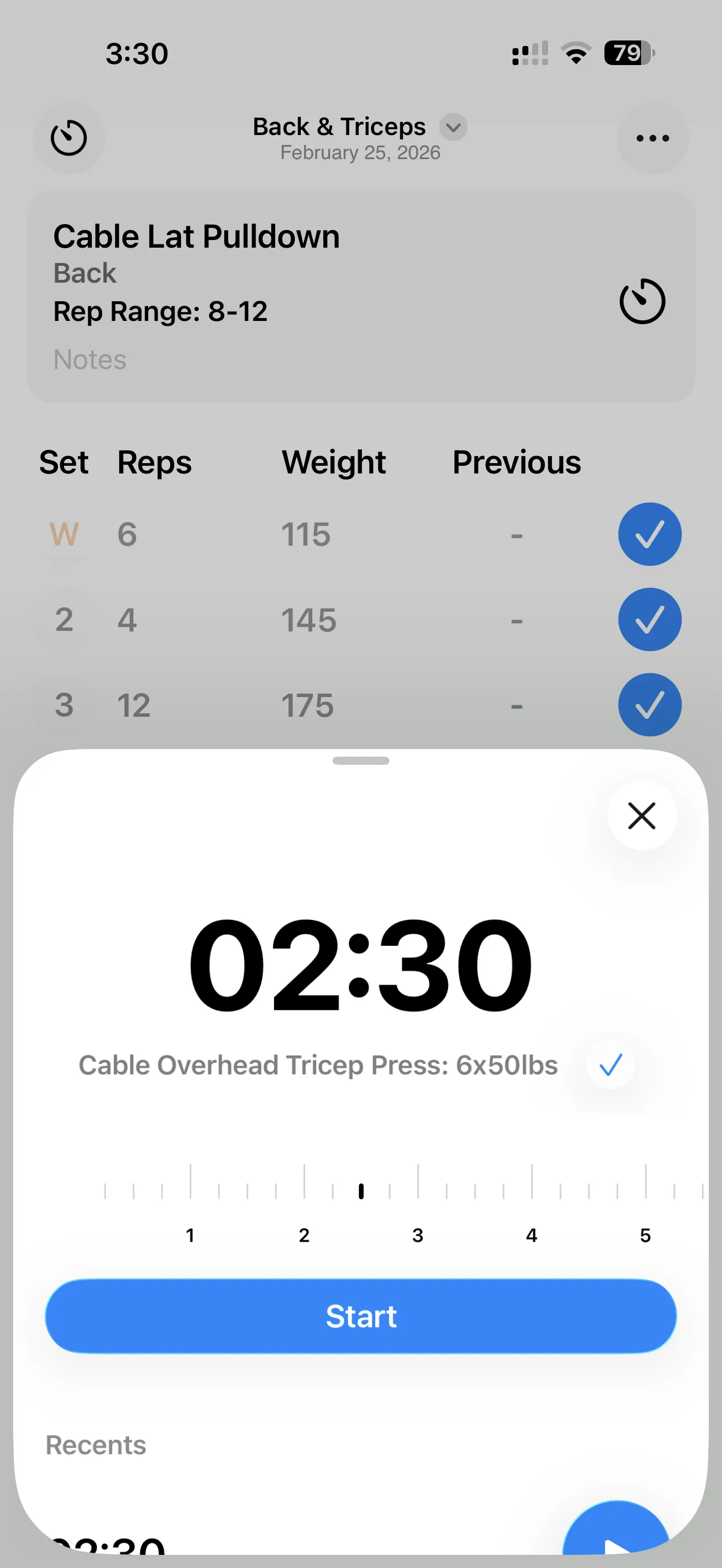The height and width of the screenshot is (1568, 722).
Task: Open the rest timer for Cable Lat Pulldown
Action: click(x=642, y=300)
